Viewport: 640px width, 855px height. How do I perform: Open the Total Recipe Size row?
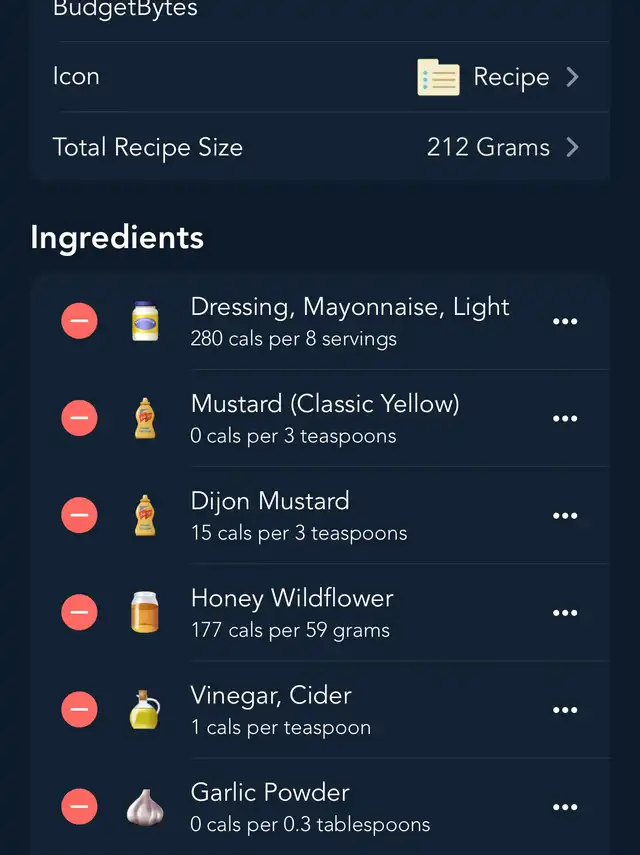[x=320, y=147]
